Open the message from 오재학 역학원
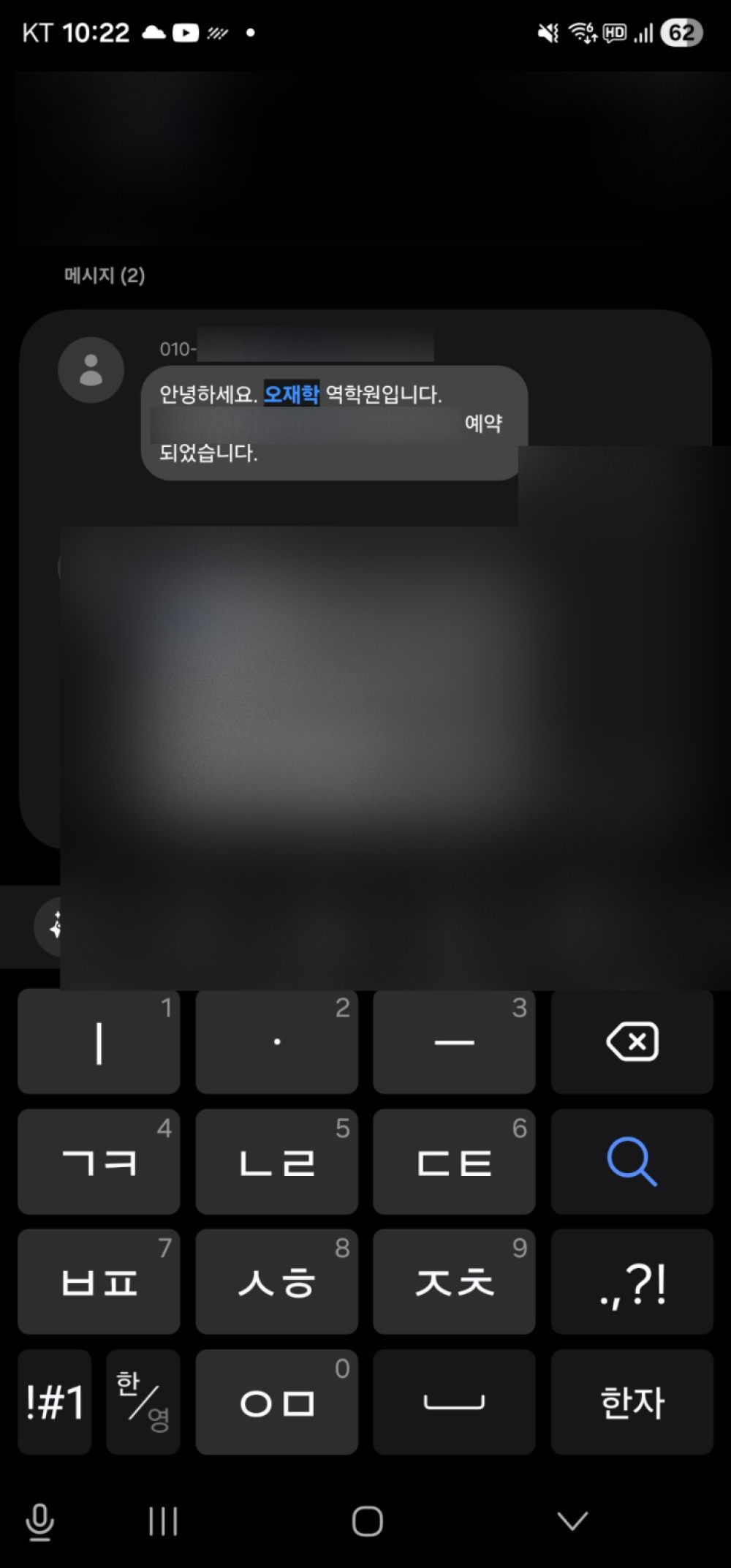The image size is (731, 1568). [333, 423]
